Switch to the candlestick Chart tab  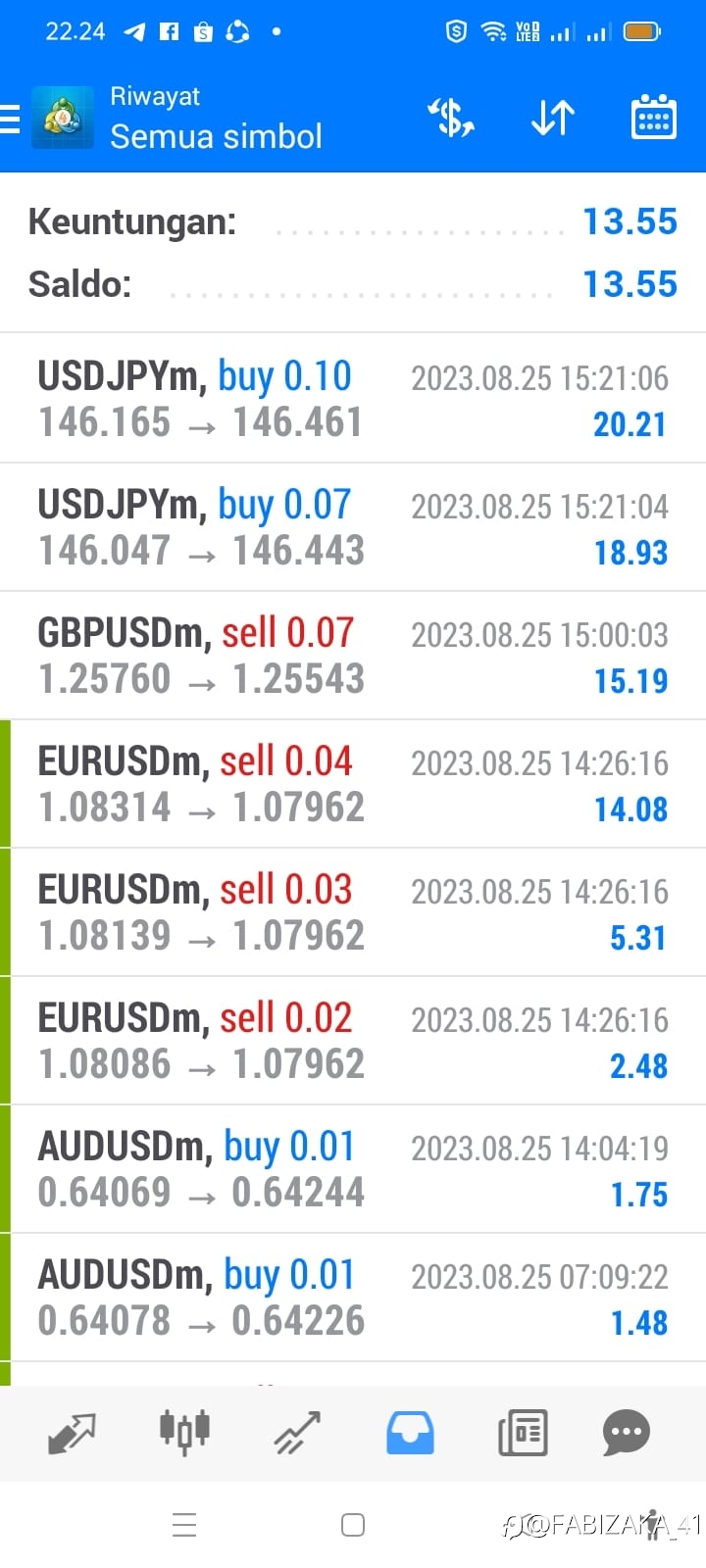(184, 1432)
